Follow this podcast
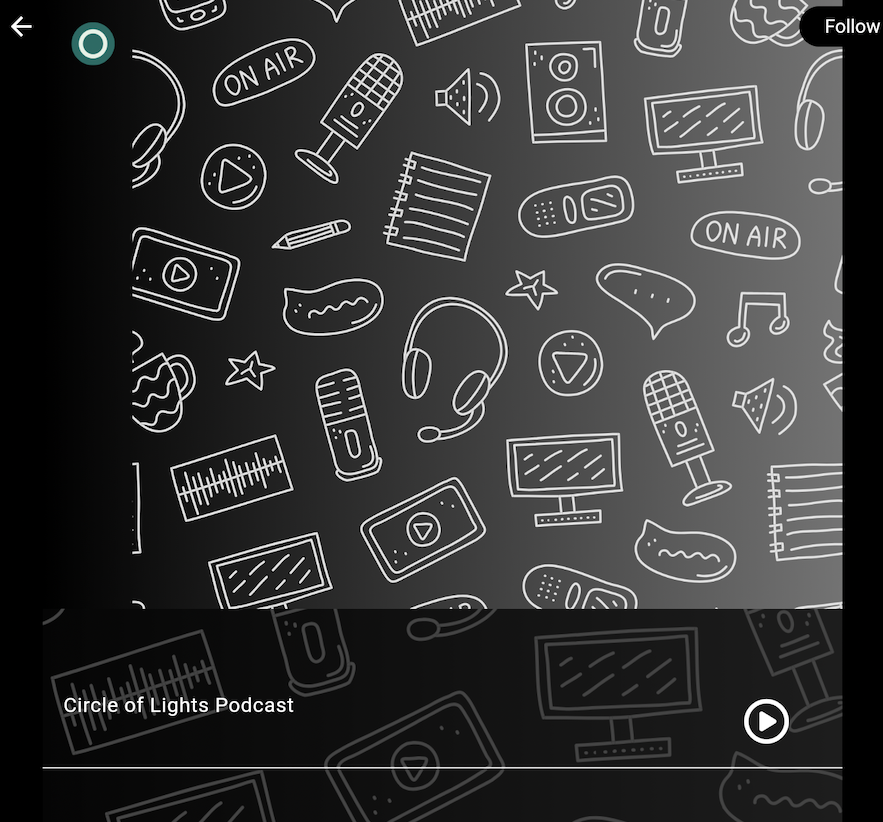 tap(848, 27)
